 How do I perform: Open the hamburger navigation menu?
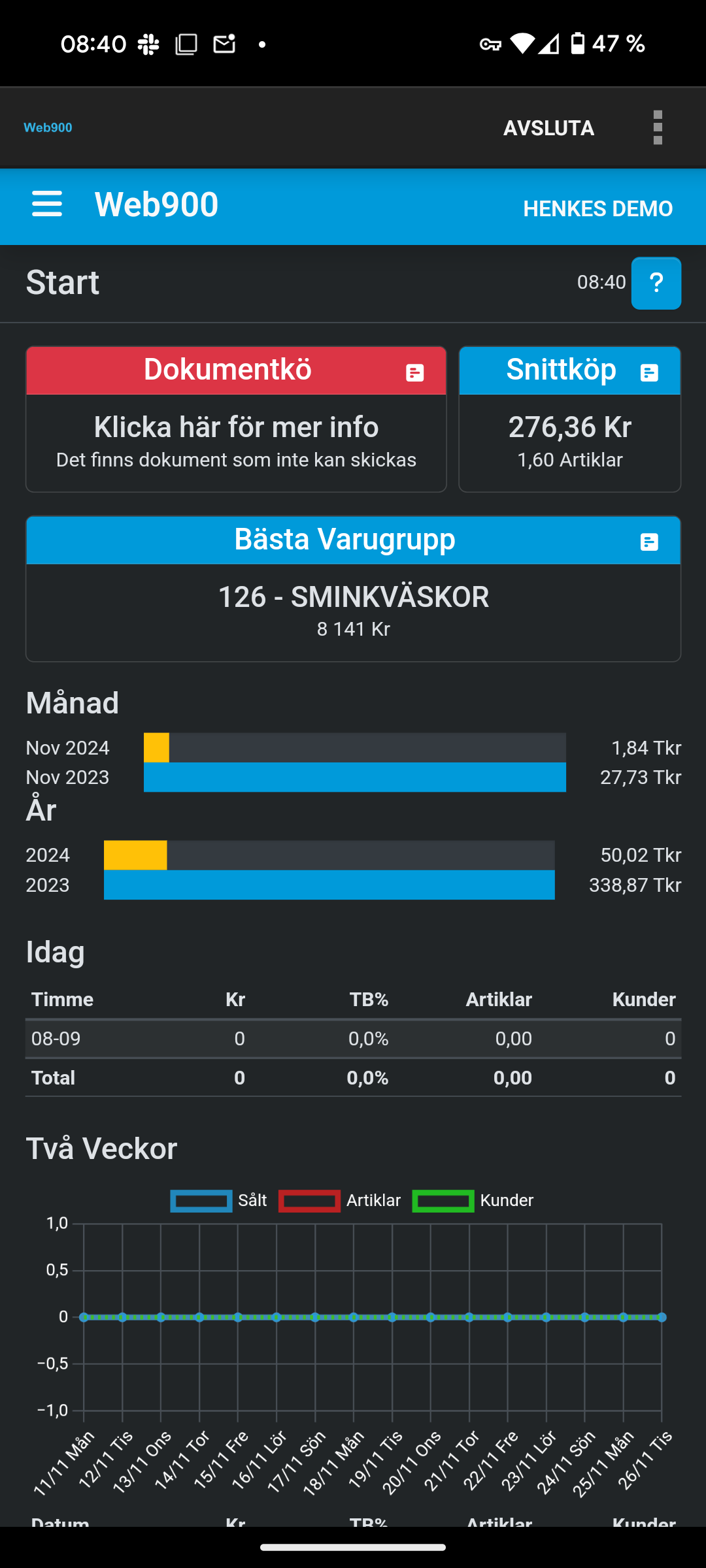(x=47, y=204)
